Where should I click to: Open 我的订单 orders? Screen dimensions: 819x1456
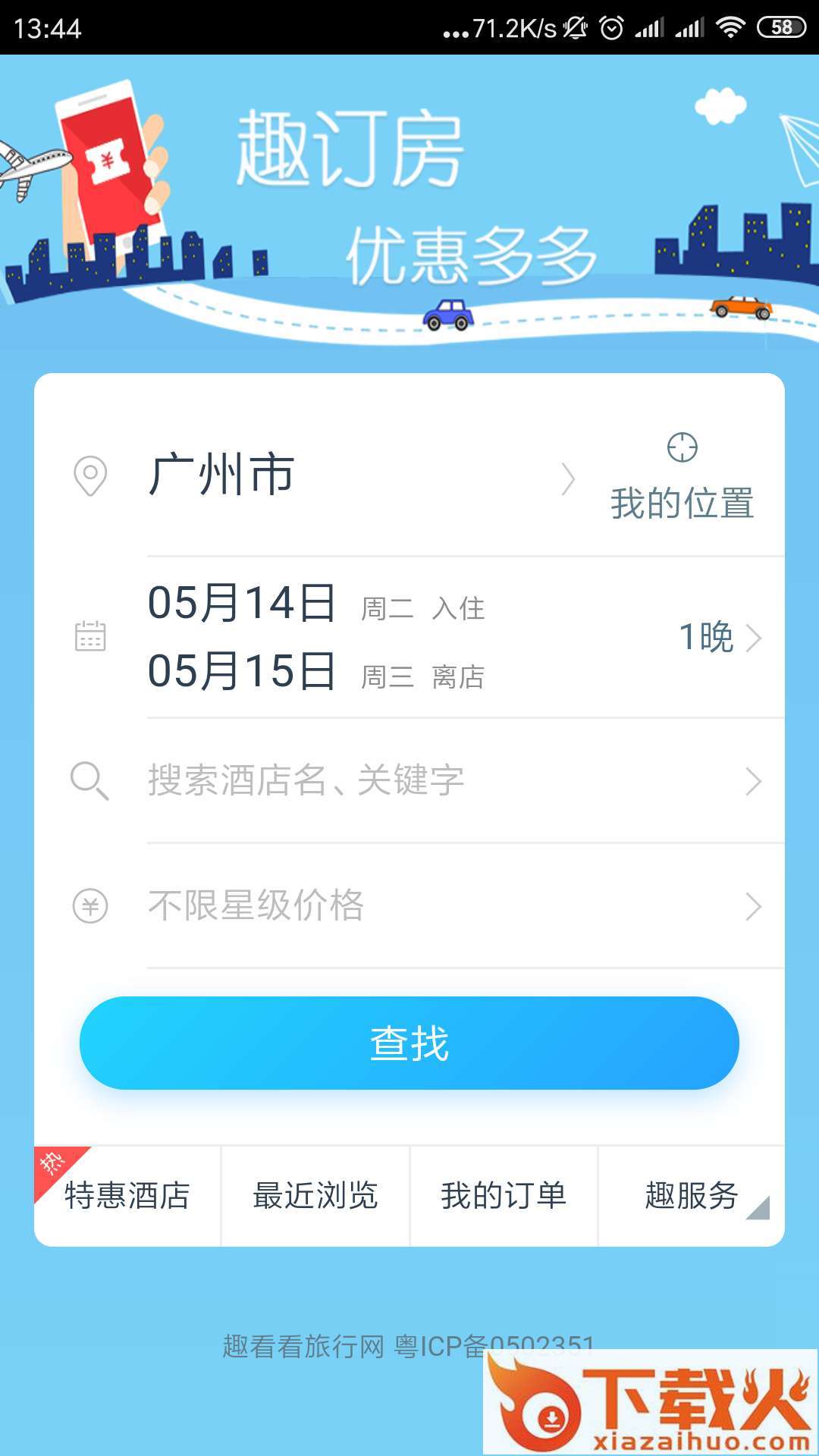coord(504,1196)
